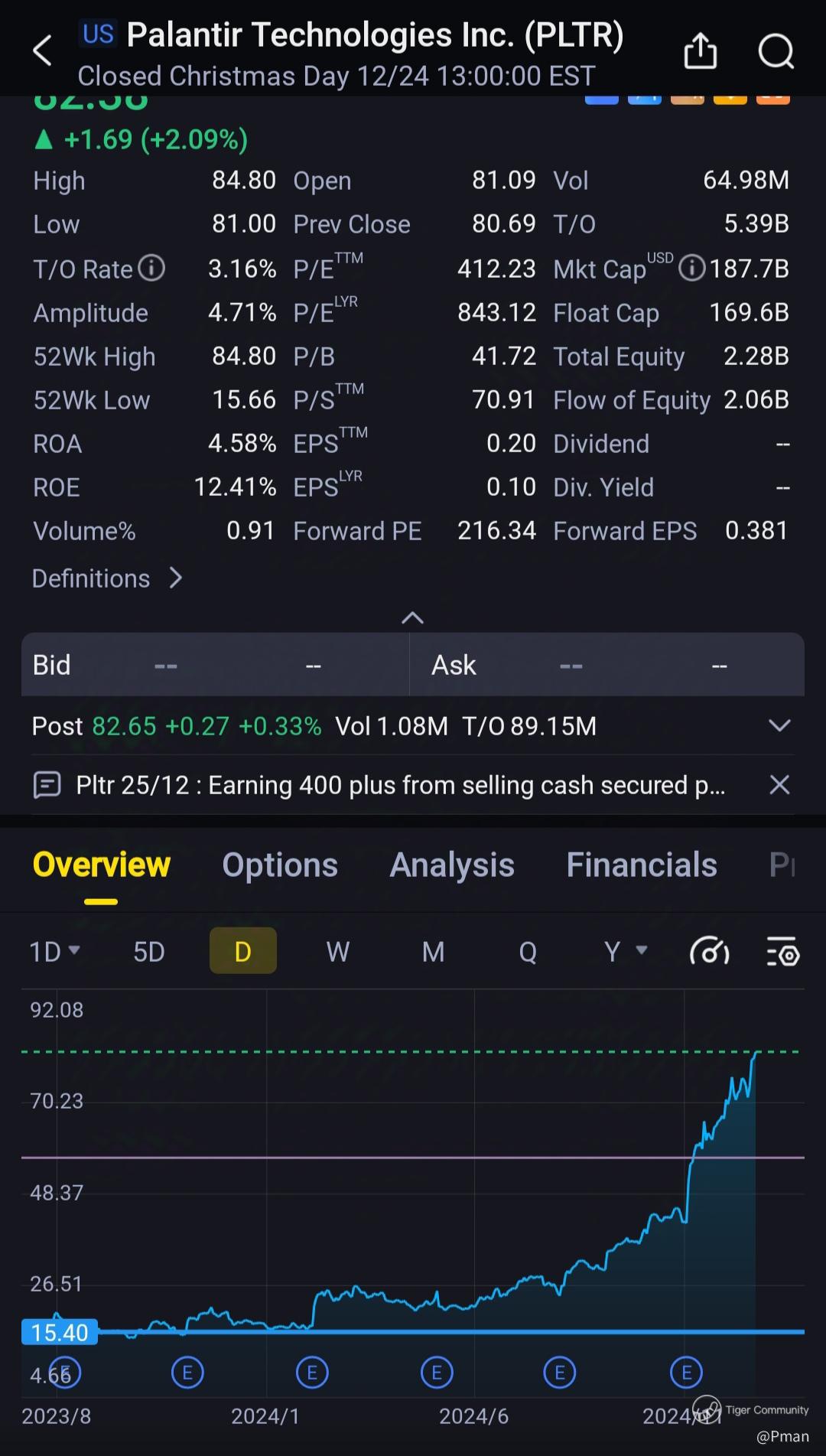Open the 1D chart range dropdown
The image size is (826, 1456).
tap(54, 952)
